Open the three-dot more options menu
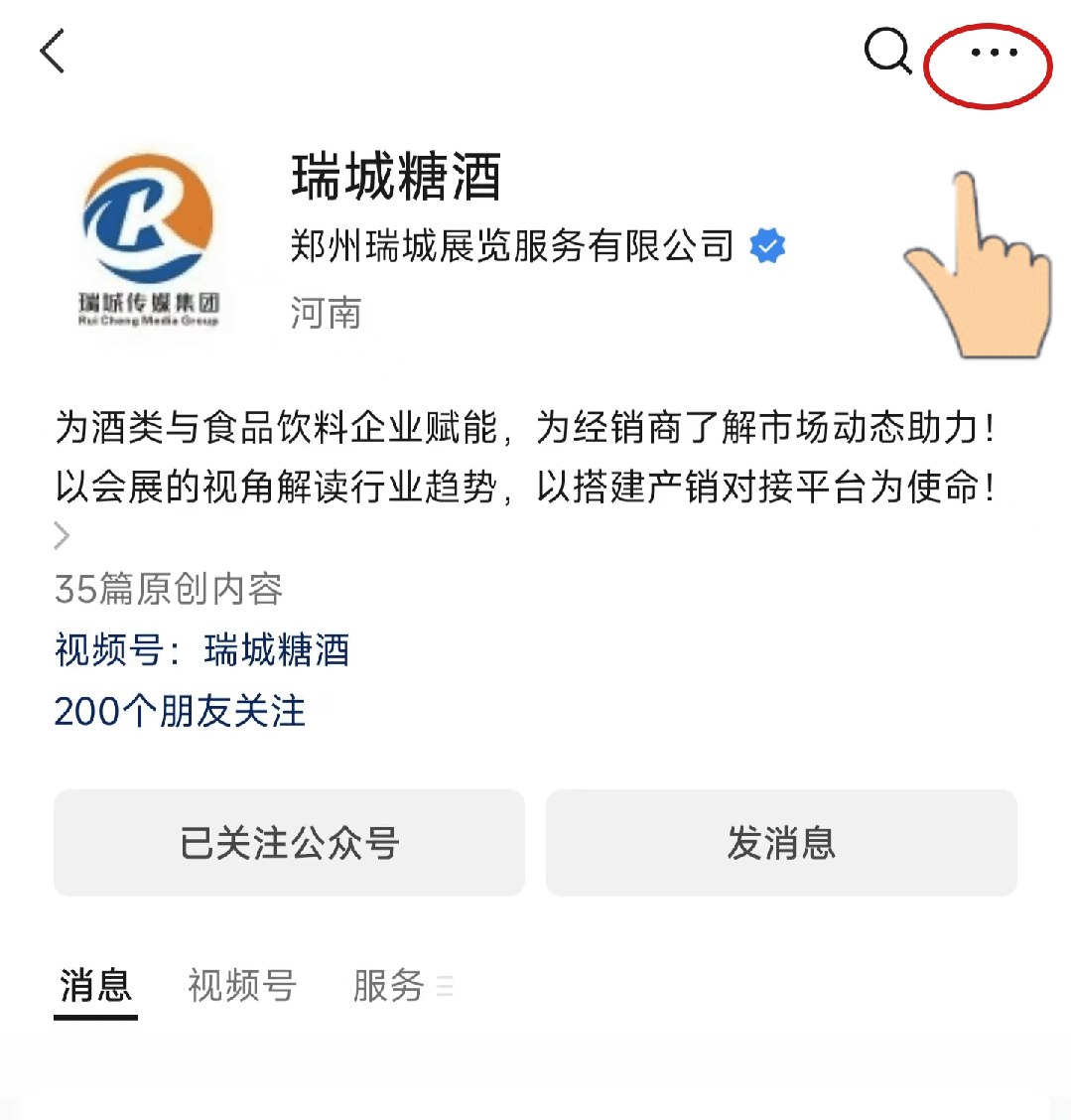The height and width of the screenshot is (1120, 1071). 994,53
